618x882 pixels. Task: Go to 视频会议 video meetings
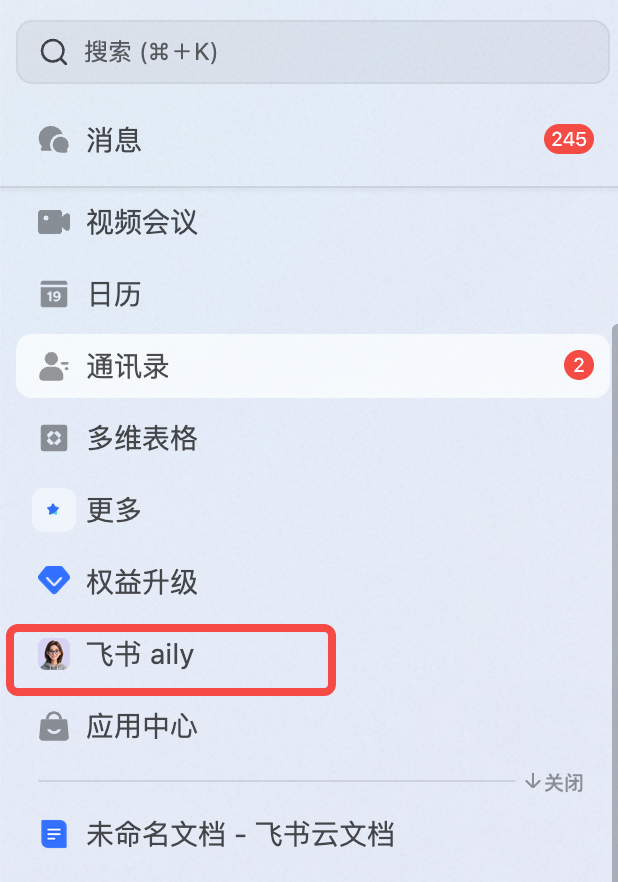pos(141,222)
